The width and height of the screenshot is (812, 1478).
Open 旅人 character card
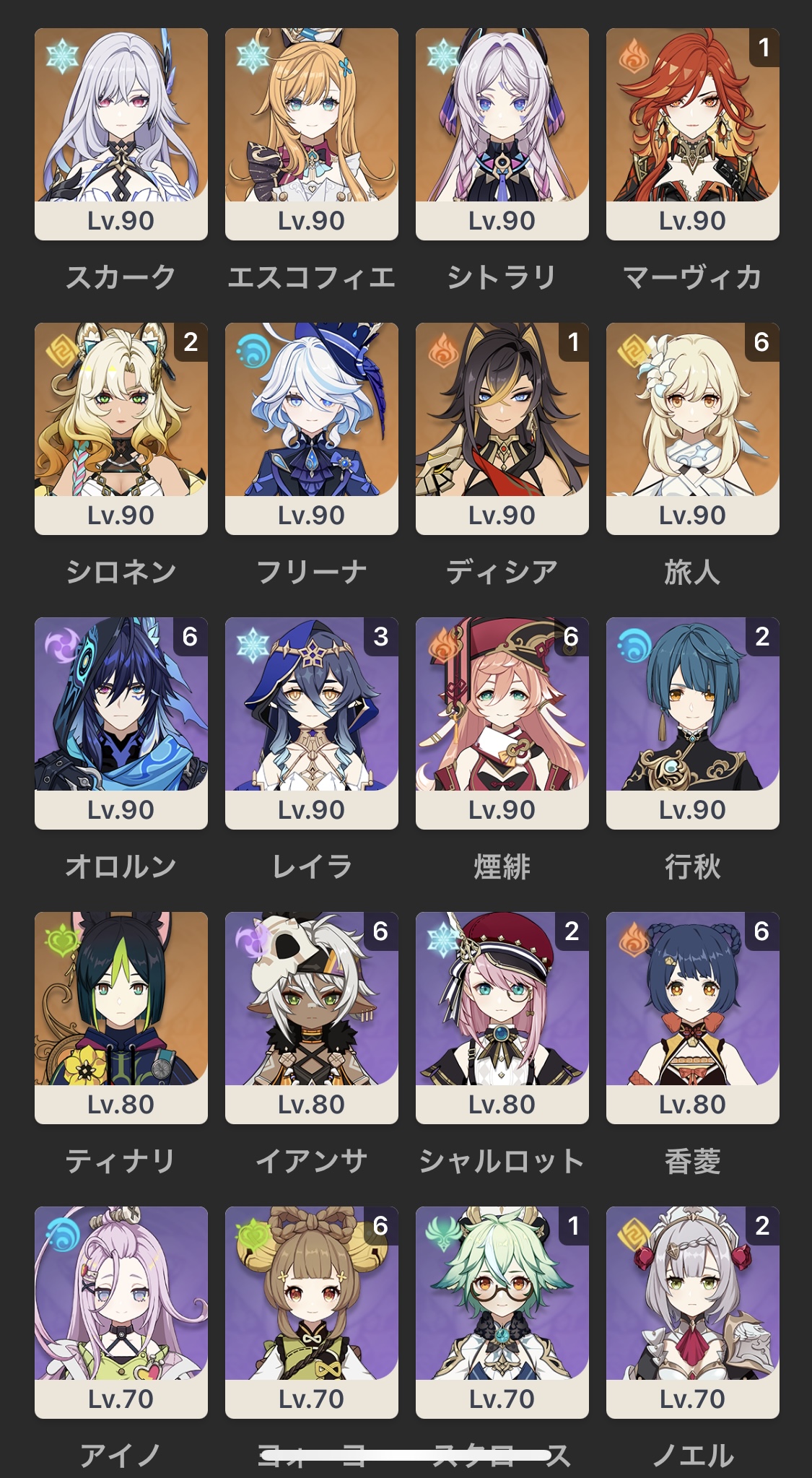[x=692, y=428]
